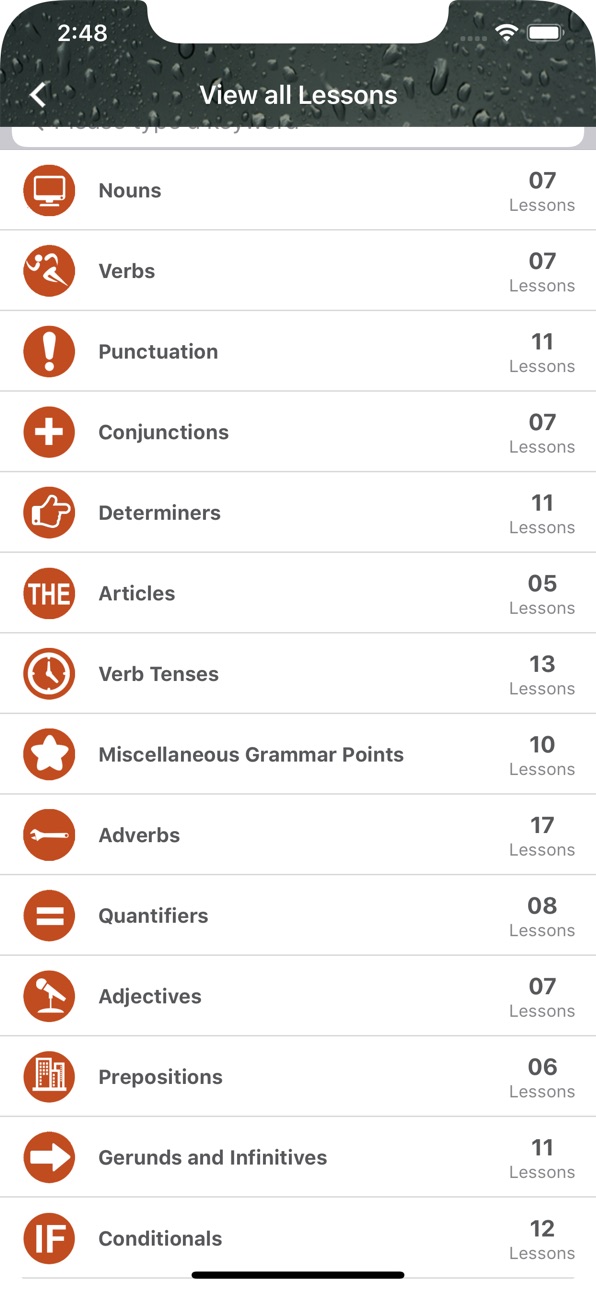Select the Punctuation category
Viewport: 596px width, 1290px height.
click(x=298, y=352)
